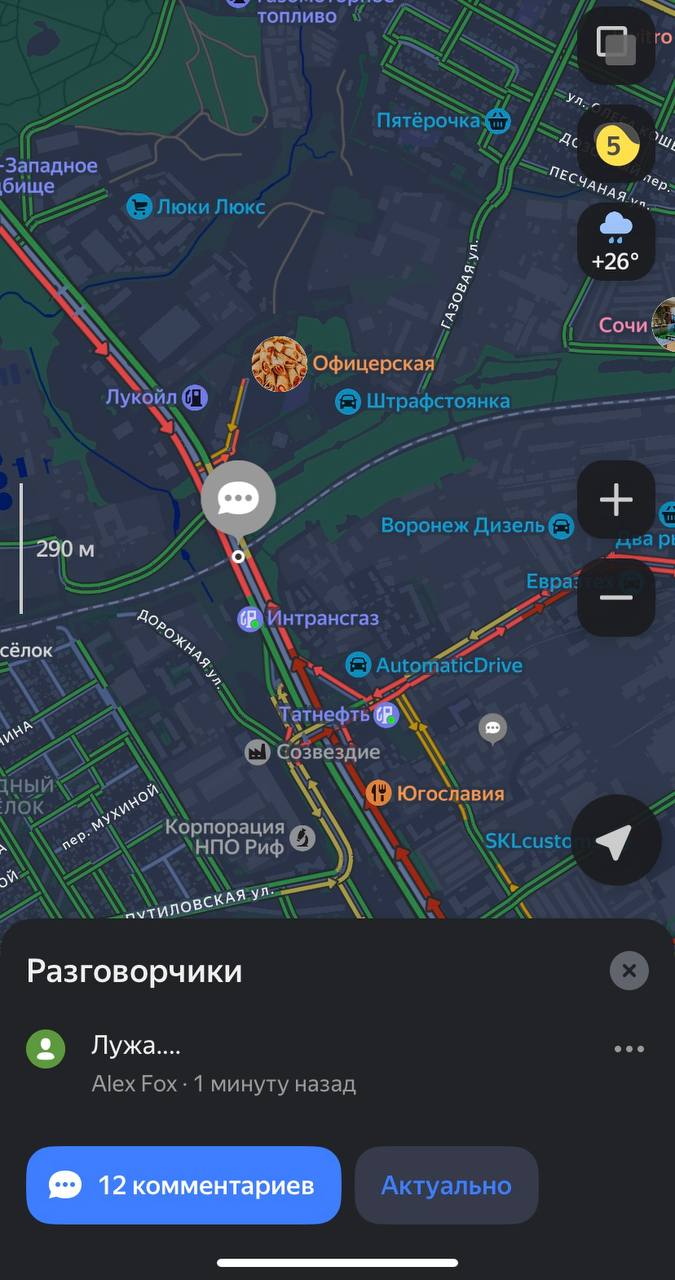Open the Югославия restaurant marker

378,794
